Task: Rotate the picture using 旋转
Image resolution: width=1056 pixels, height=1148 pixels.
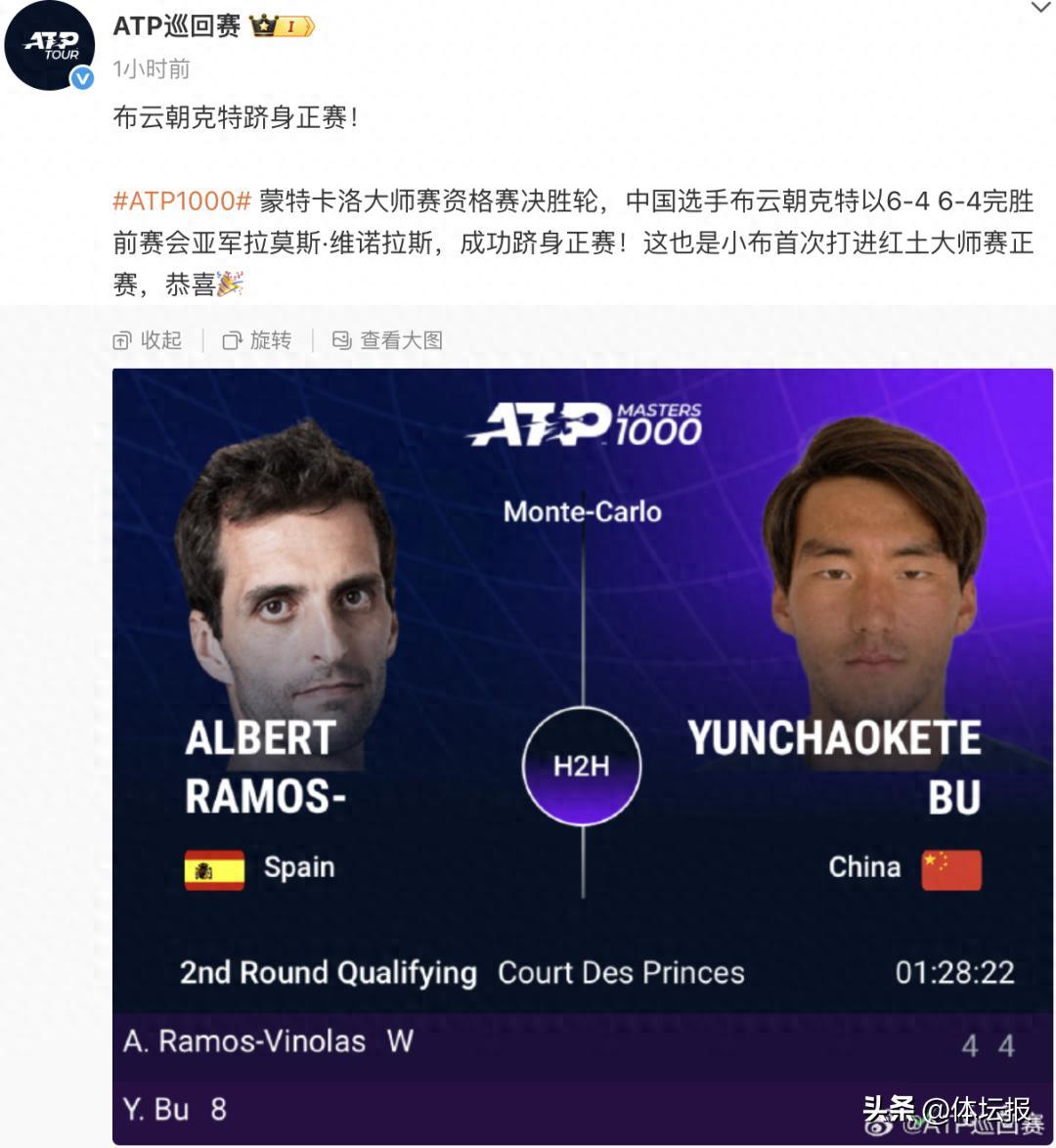Action: [x=258, y=340]
